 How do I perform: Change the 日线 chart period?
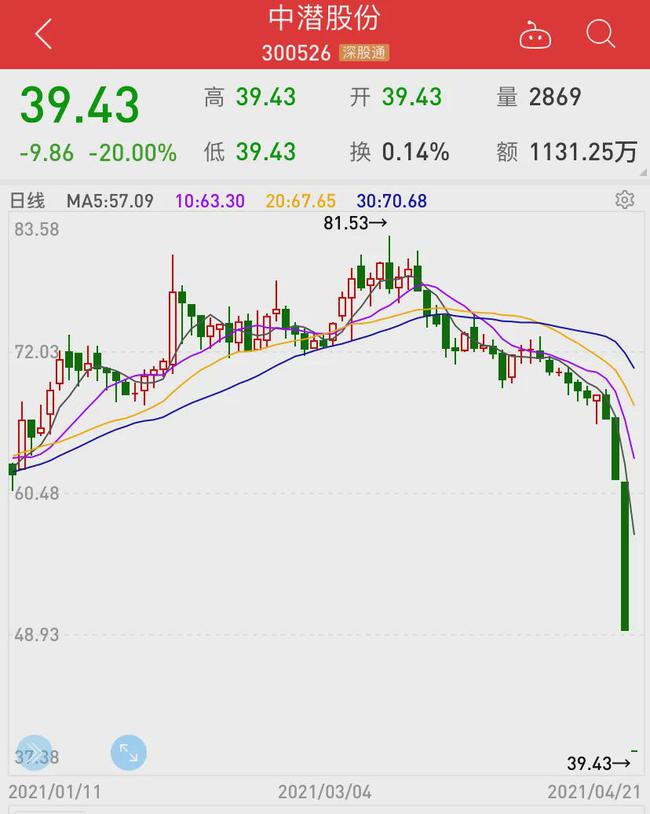click(27, 201)
